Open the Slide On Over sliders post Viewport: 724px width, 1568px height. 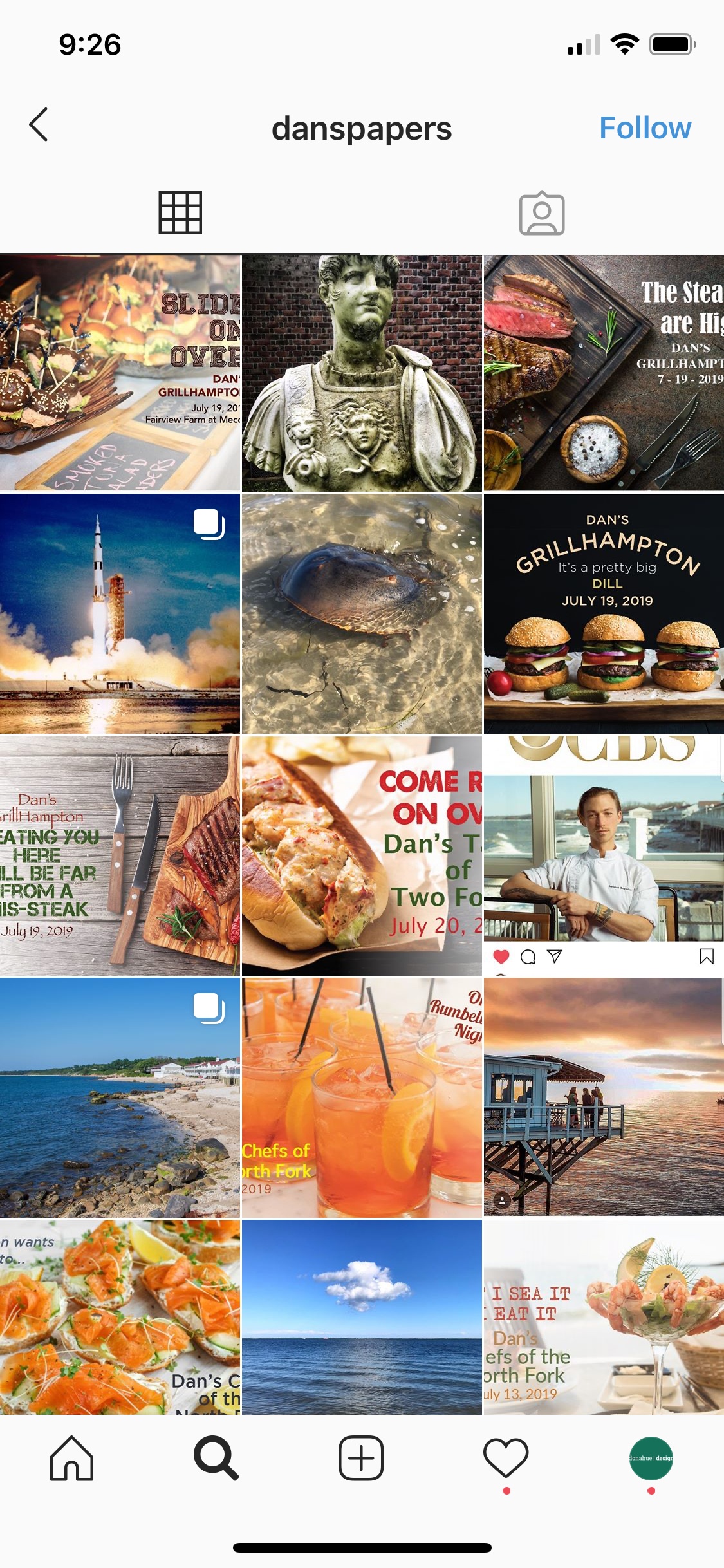click(120, 373)
